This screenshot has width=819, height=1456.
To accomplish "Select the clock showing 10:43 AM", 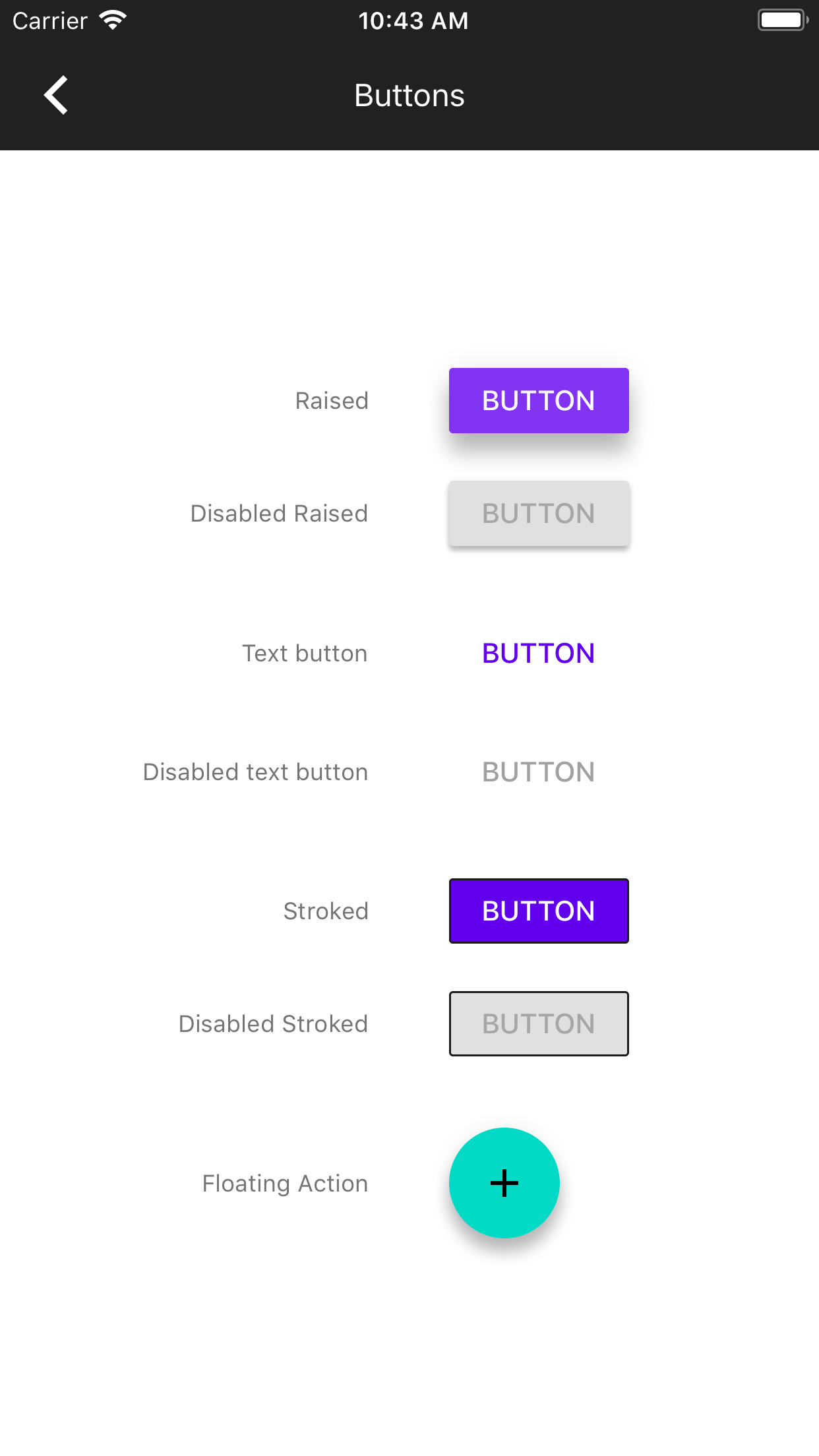I will tap(414, 20).
